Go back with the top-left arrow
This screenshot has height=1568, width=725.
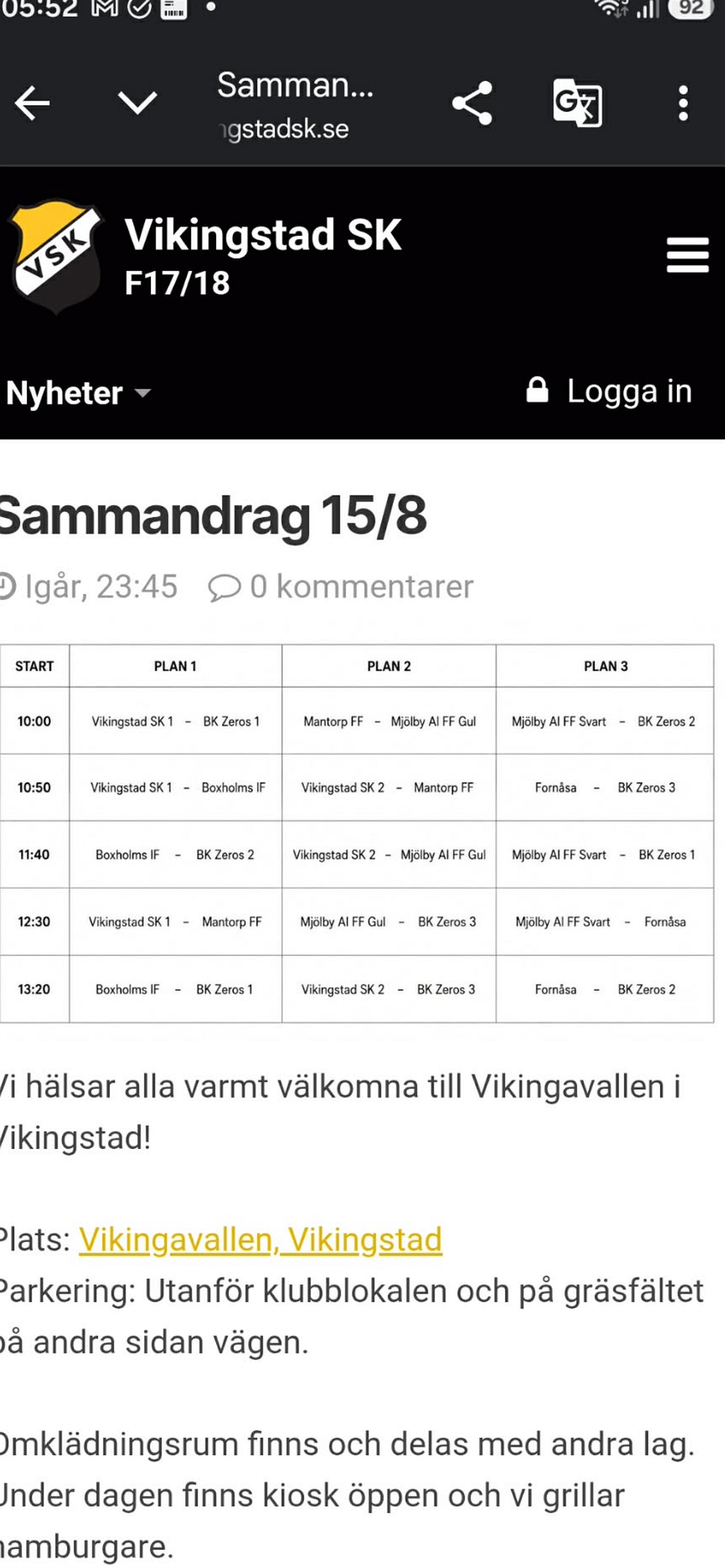click(32, 103)
